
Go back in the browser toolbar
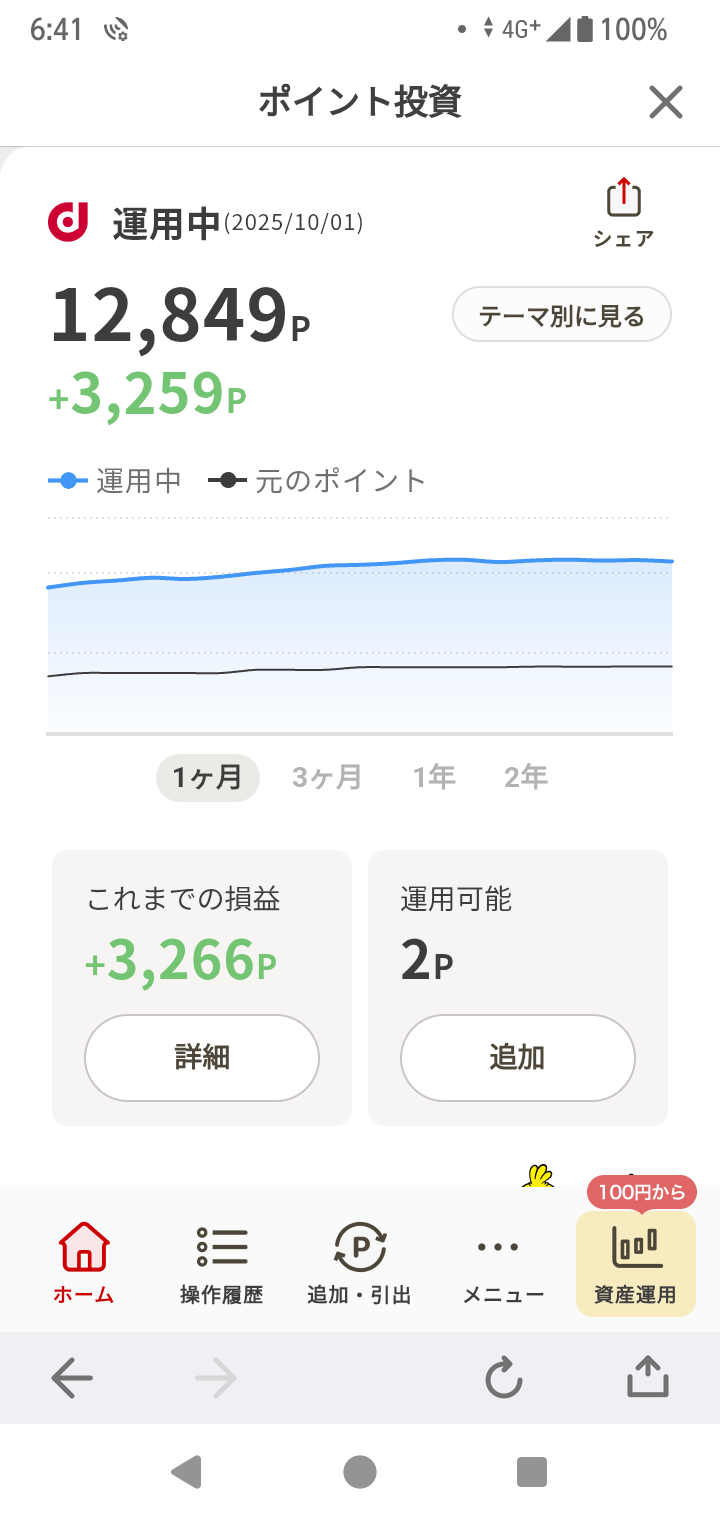pos(72,1379)
